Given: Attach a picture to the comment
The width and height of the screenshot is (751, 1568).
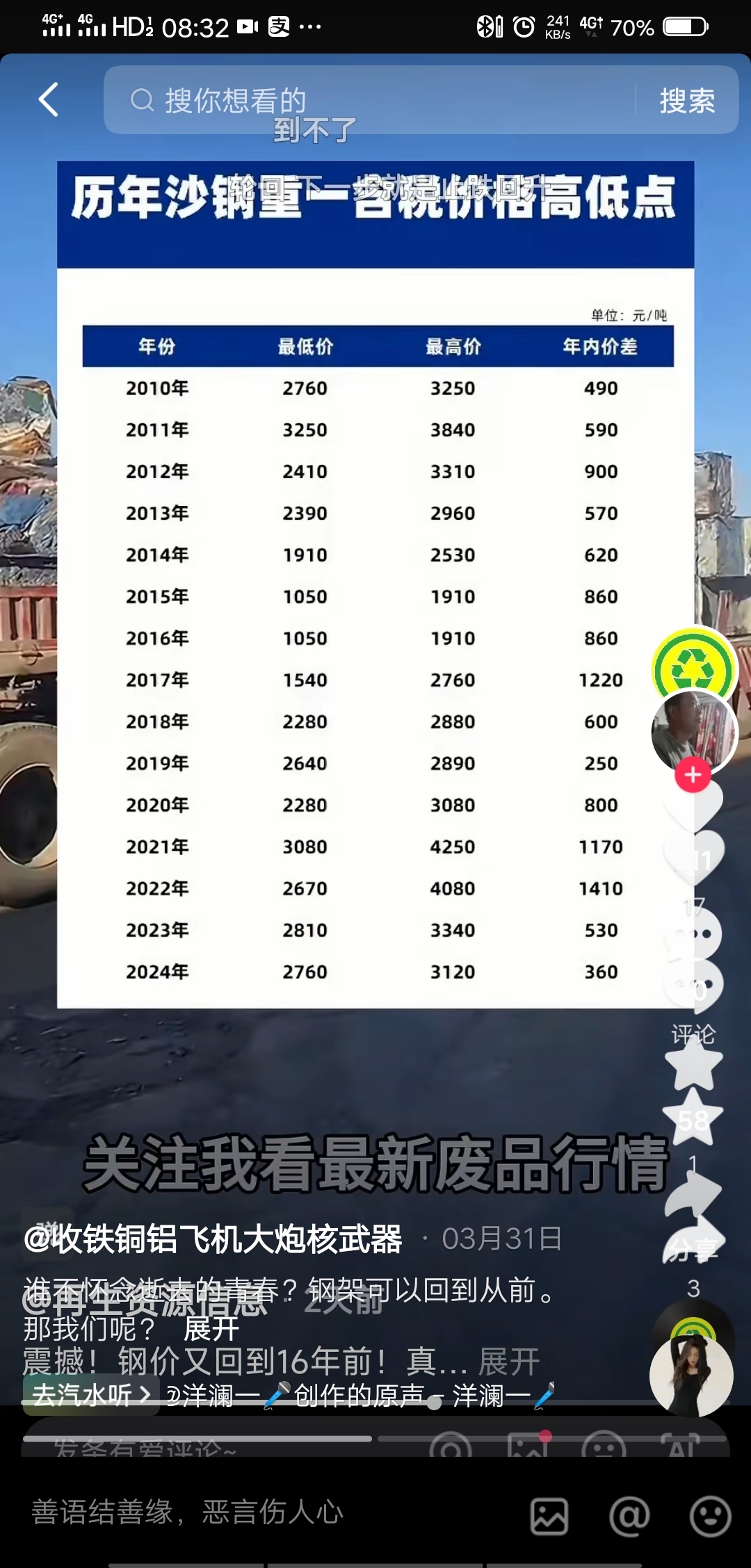Looking at the screenshot, I should coord(549,1515).
